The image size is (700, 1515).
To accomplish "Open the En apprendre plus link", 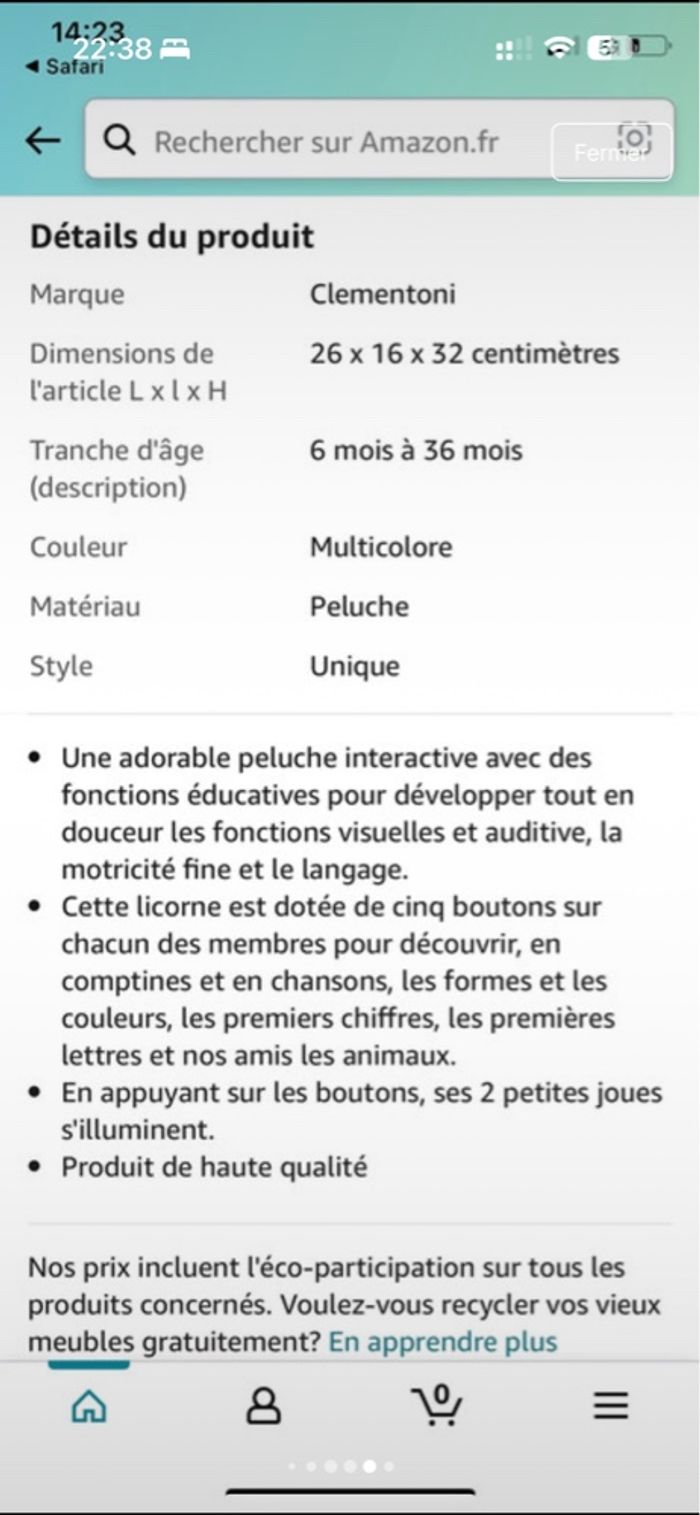I will (442, 1341).
